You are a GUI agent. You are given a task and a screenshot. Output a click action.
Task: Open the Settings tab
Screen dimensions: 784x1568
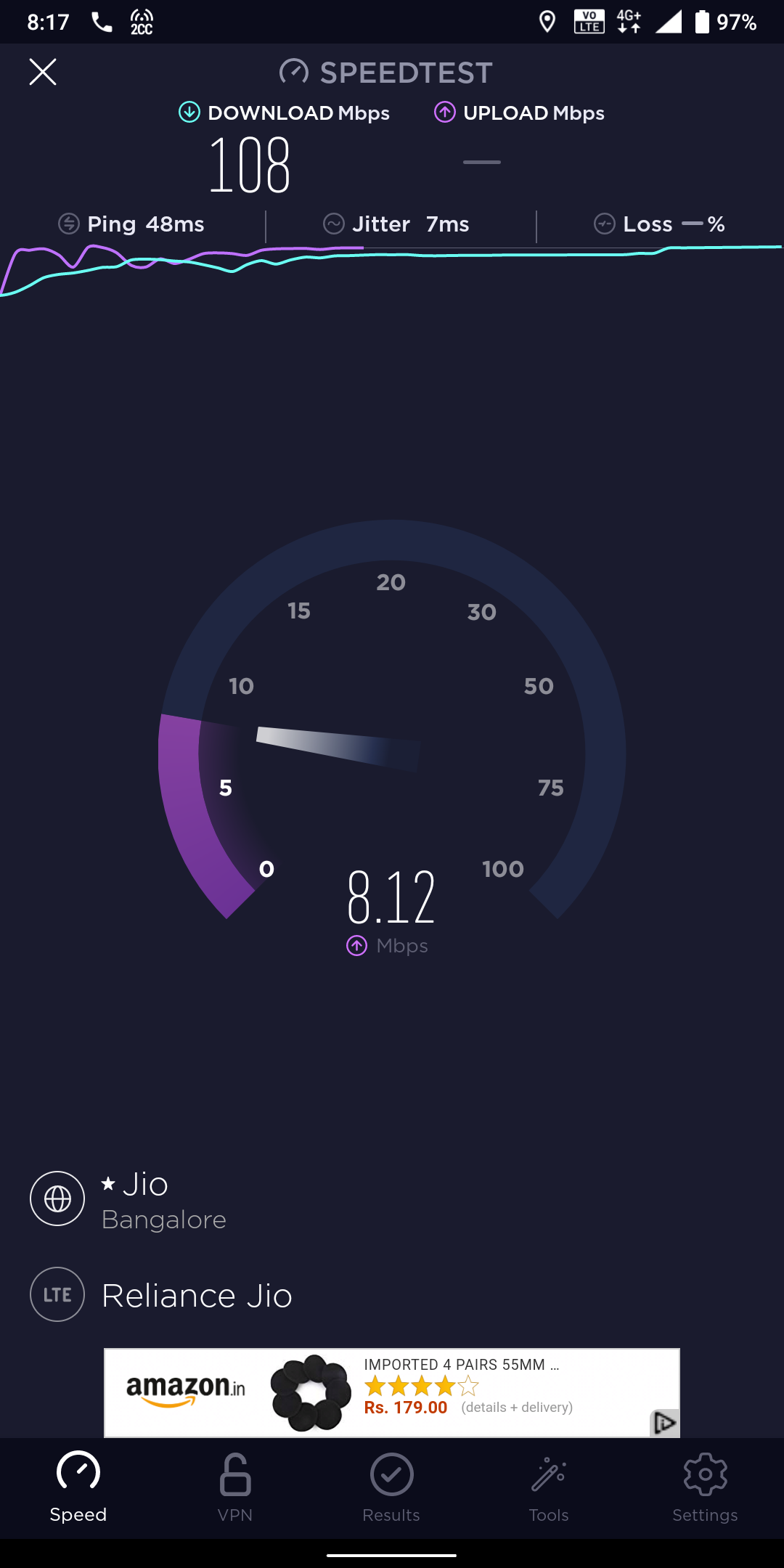click(x=705, y=1487)
